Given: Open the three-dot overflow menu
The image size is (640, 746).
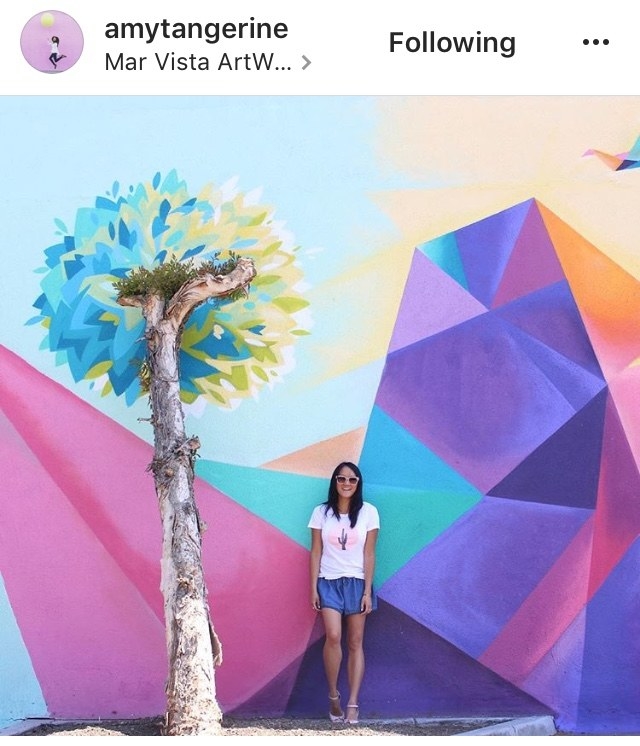Looking at the screenshot, I should (595, 42).
